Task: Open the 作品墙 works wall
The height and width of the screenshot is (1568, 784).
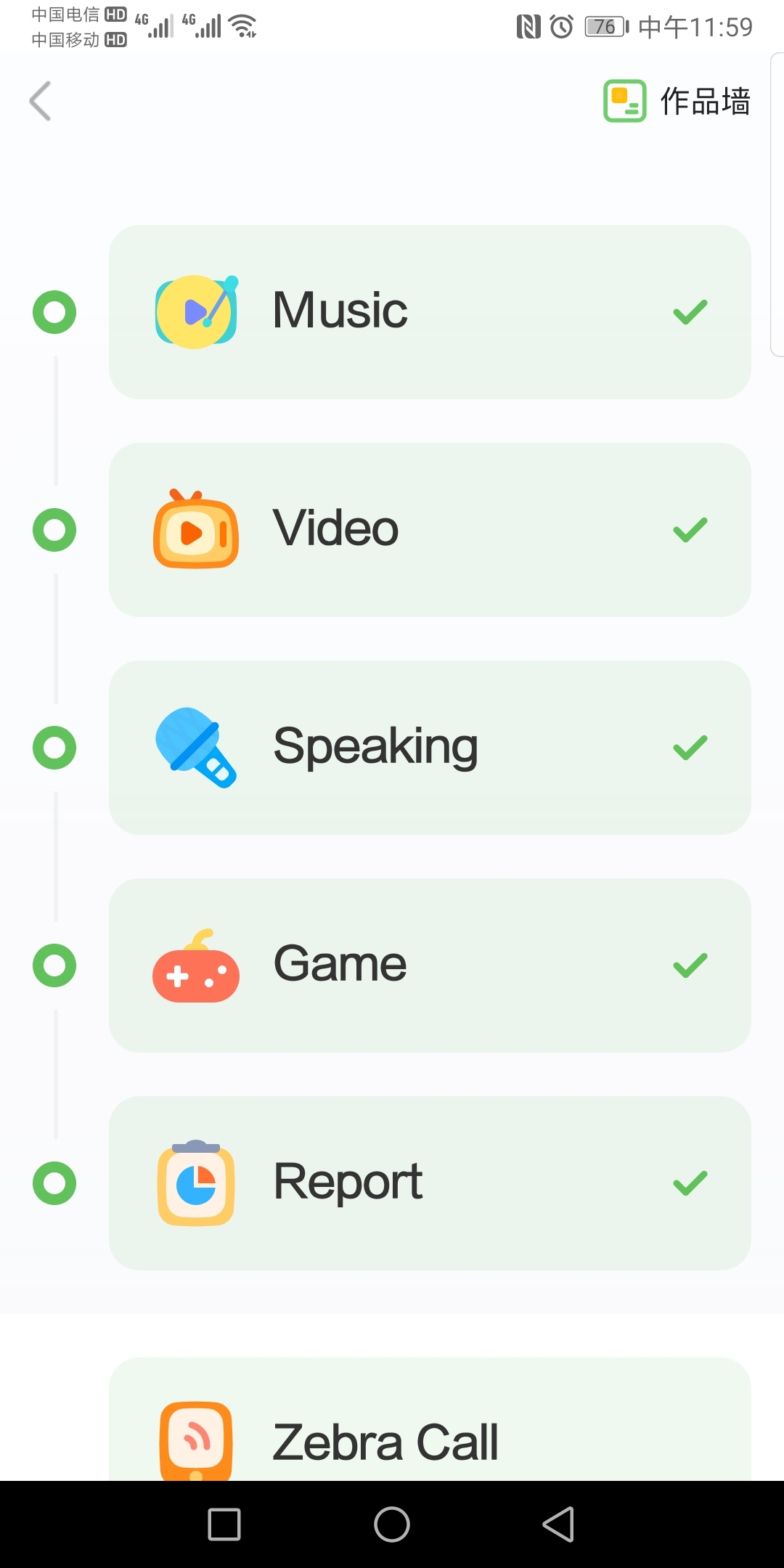Action: tap(677, 101)
